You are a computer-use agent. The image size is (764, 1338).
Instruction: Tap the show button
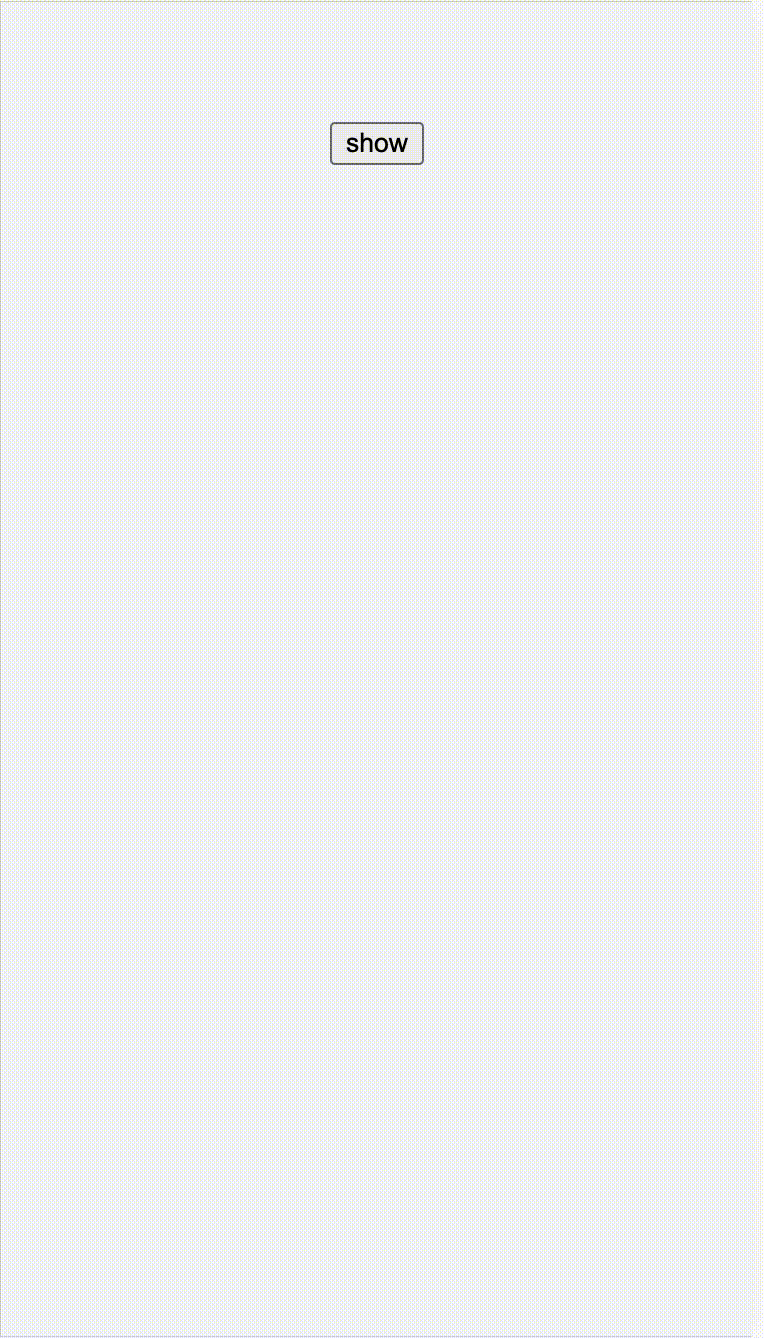point(377,144)
